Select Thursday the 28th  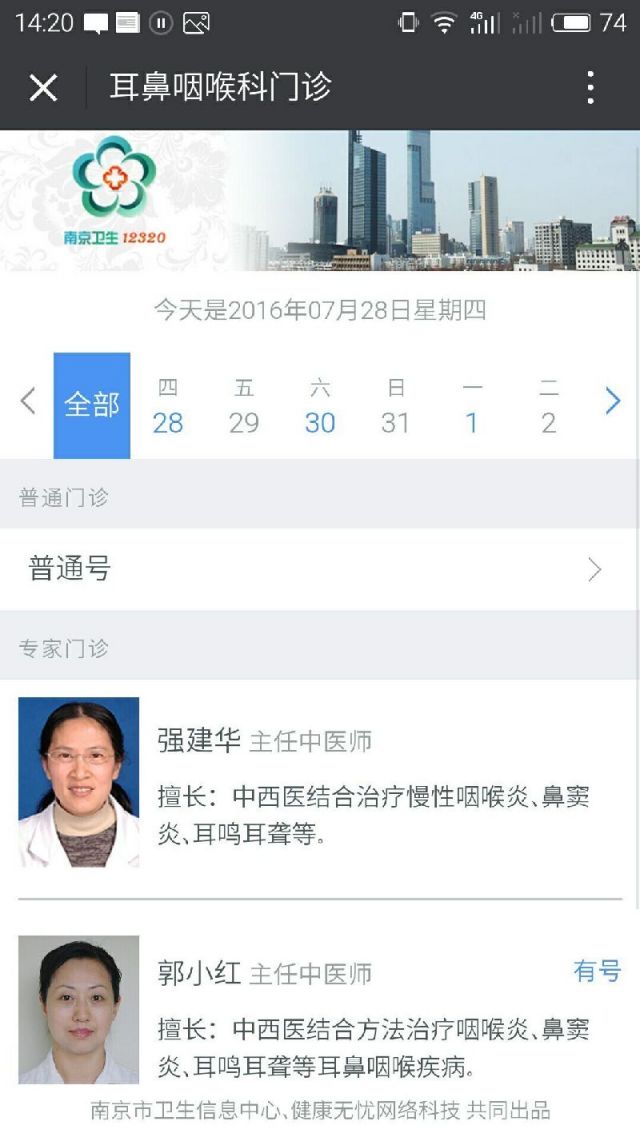168,407
